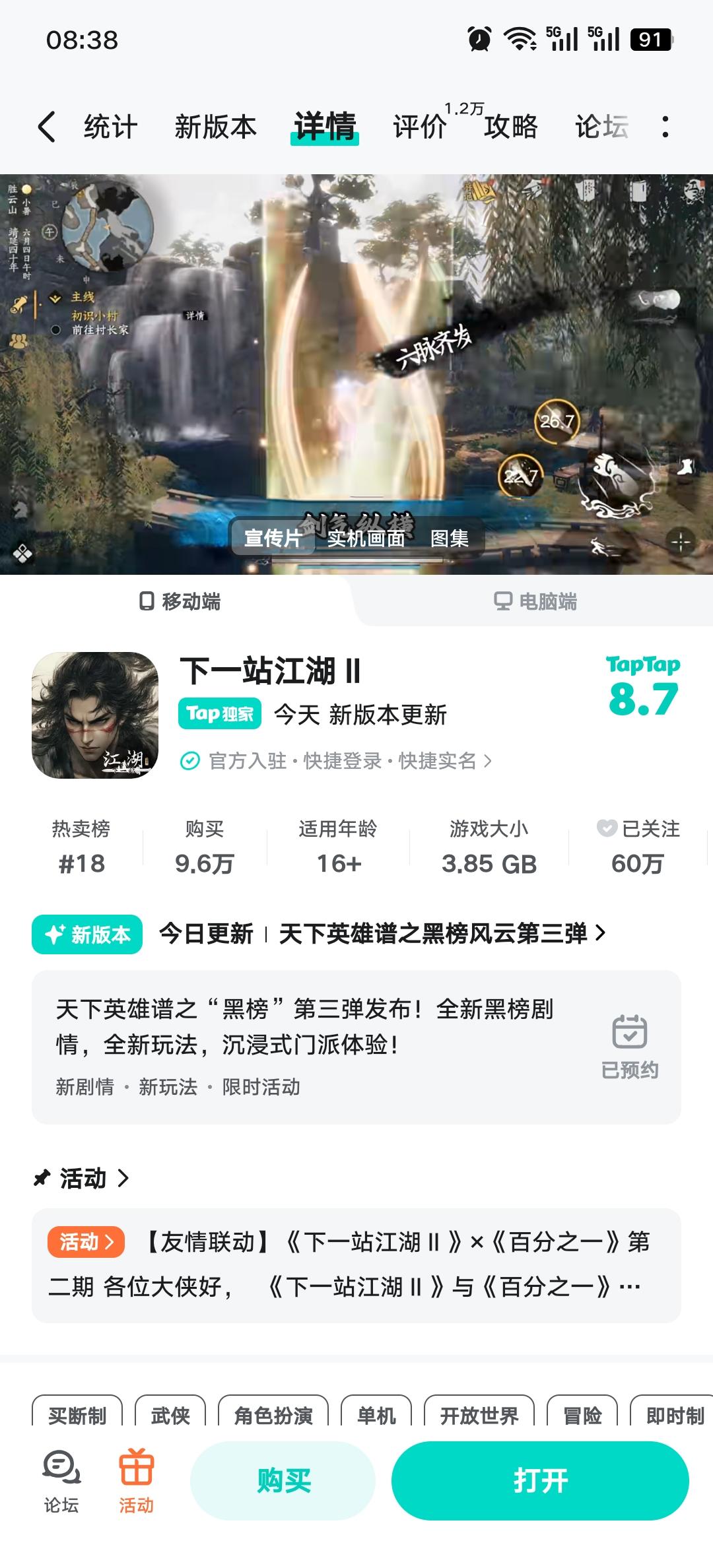Launch the game with 打开

pyautogui.click(x=540, y=1480)
